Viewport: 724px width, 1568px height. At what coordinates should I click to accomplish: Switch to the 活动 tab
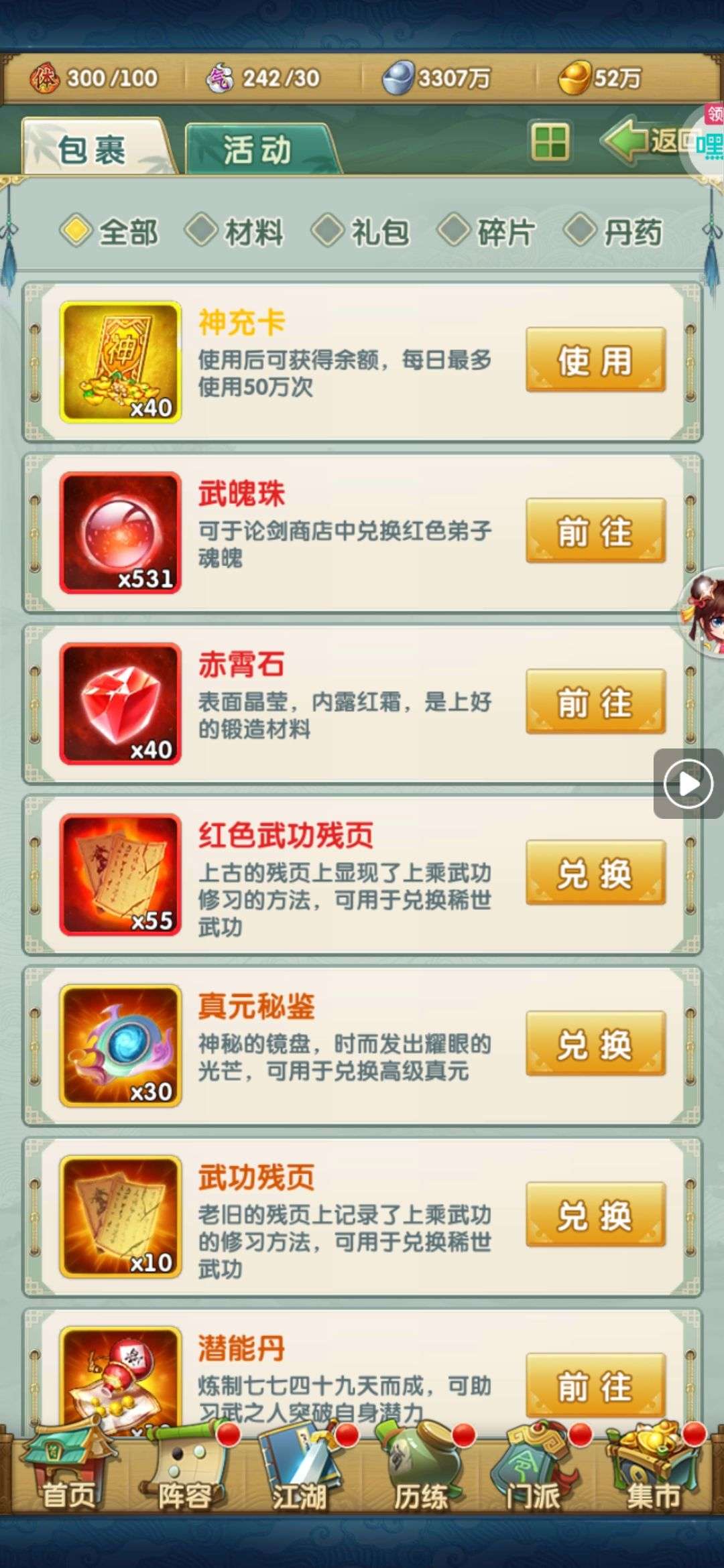(261, 148)
